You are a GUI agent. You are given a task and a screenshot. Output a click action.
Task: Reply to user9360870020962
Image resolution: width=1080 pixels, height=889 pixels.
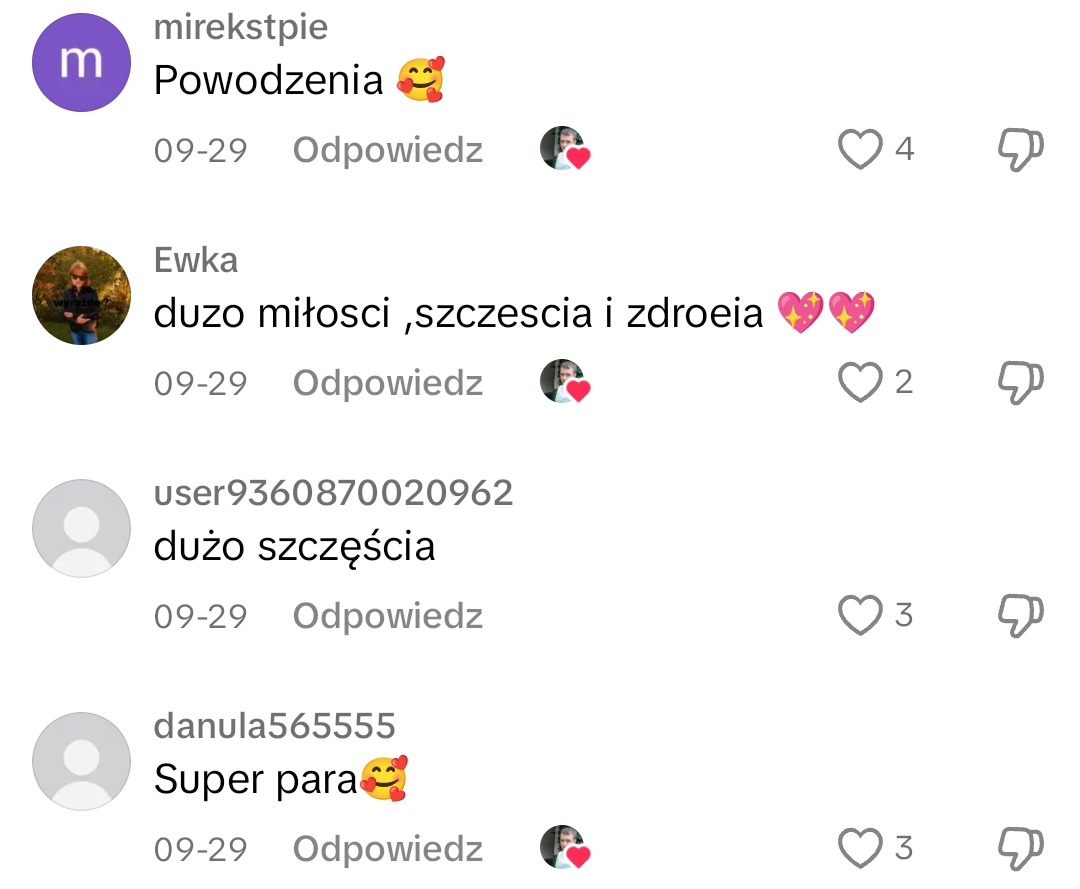click(388, 616)
